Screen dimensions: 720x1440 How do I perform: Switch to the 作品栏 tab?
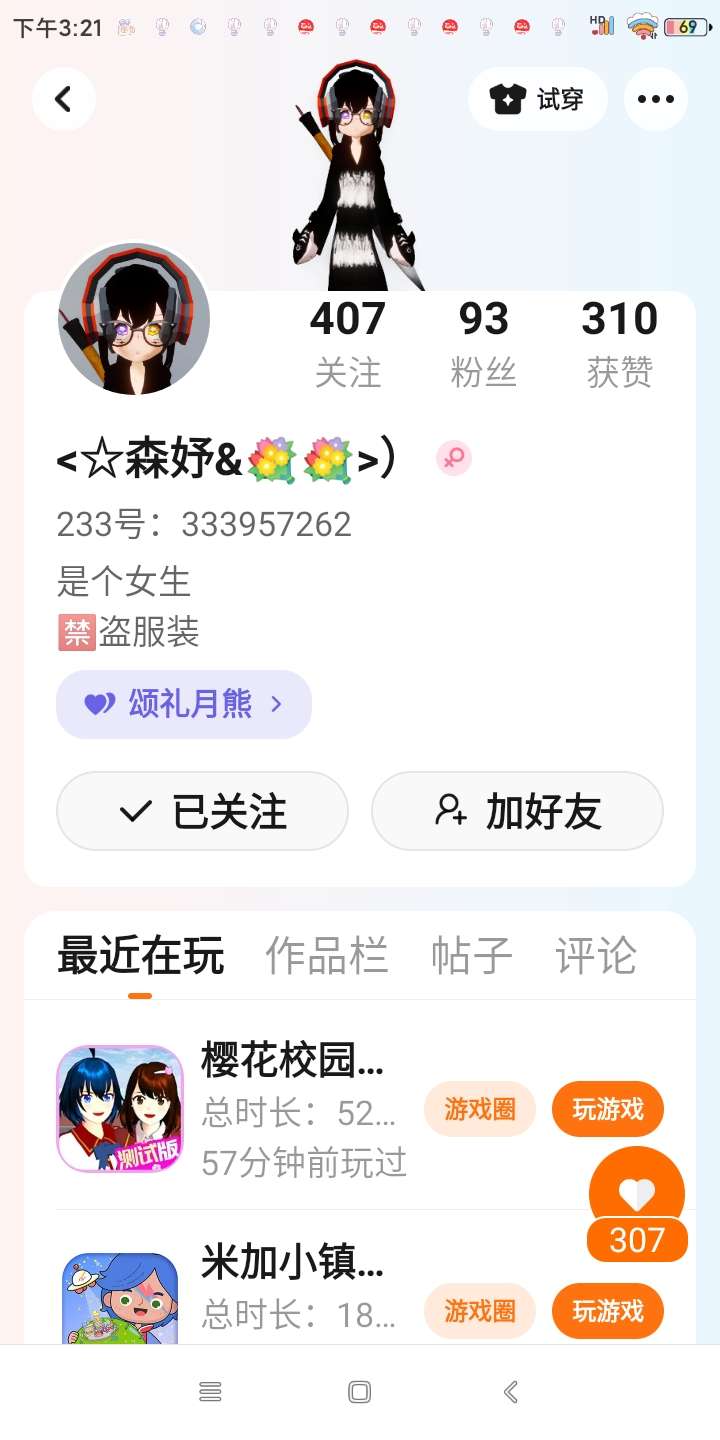point(326,956)
